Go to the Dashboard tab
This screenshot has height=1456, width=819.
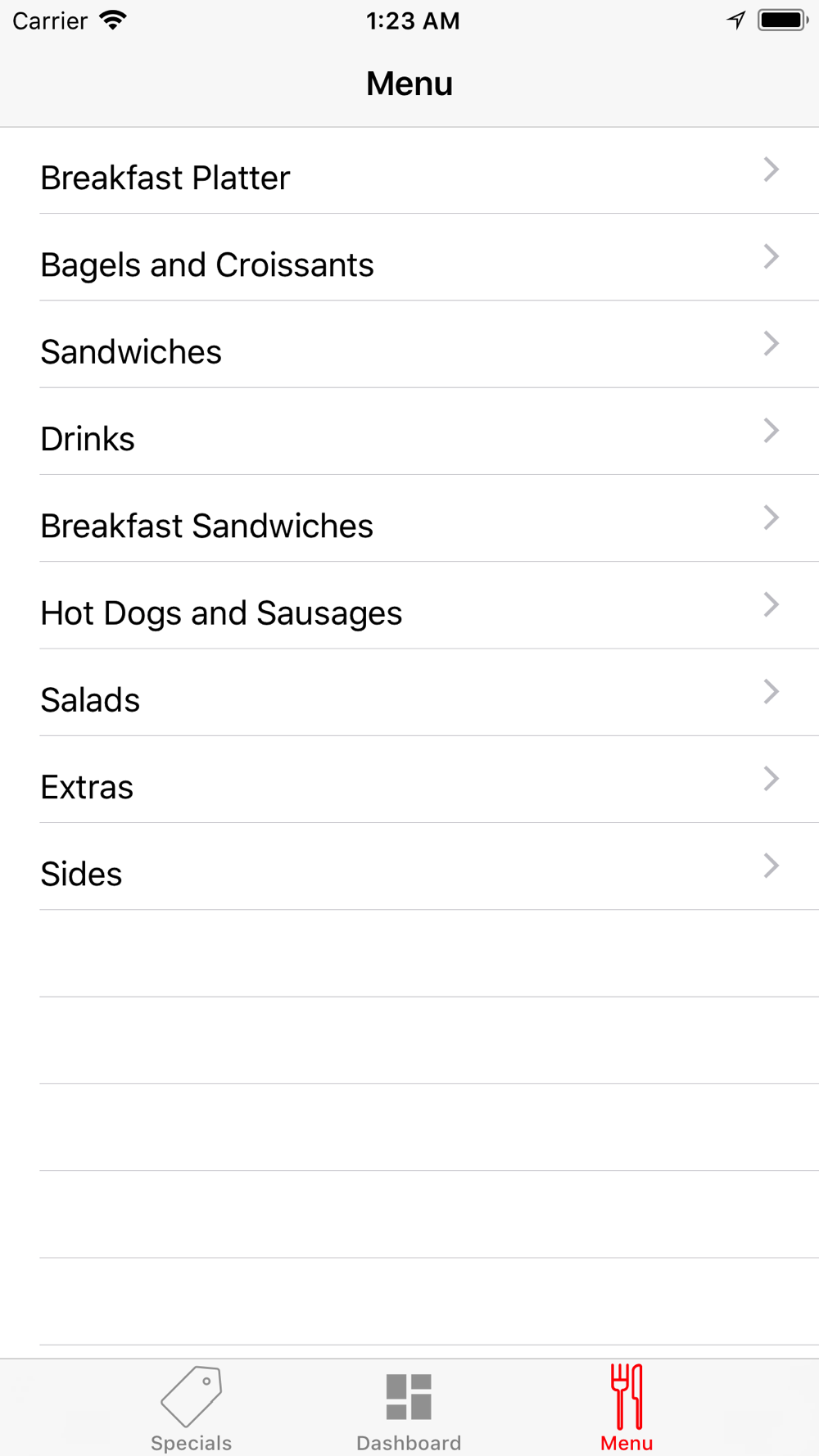click(x=409, y=1409)
